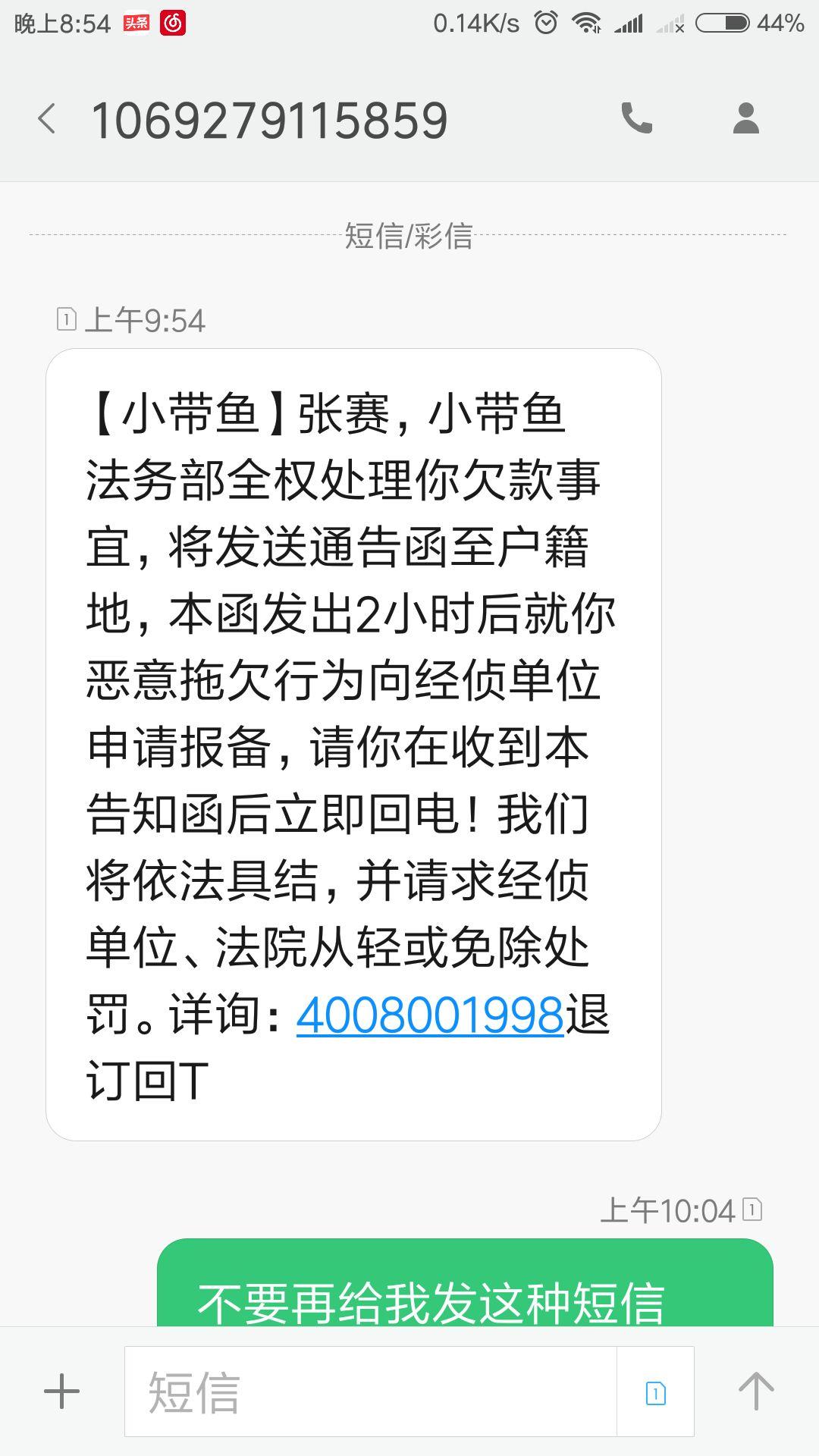Focus the 短信 text input field
The height and width of the screenshot is (1456, 819).
pos(370,1392)
